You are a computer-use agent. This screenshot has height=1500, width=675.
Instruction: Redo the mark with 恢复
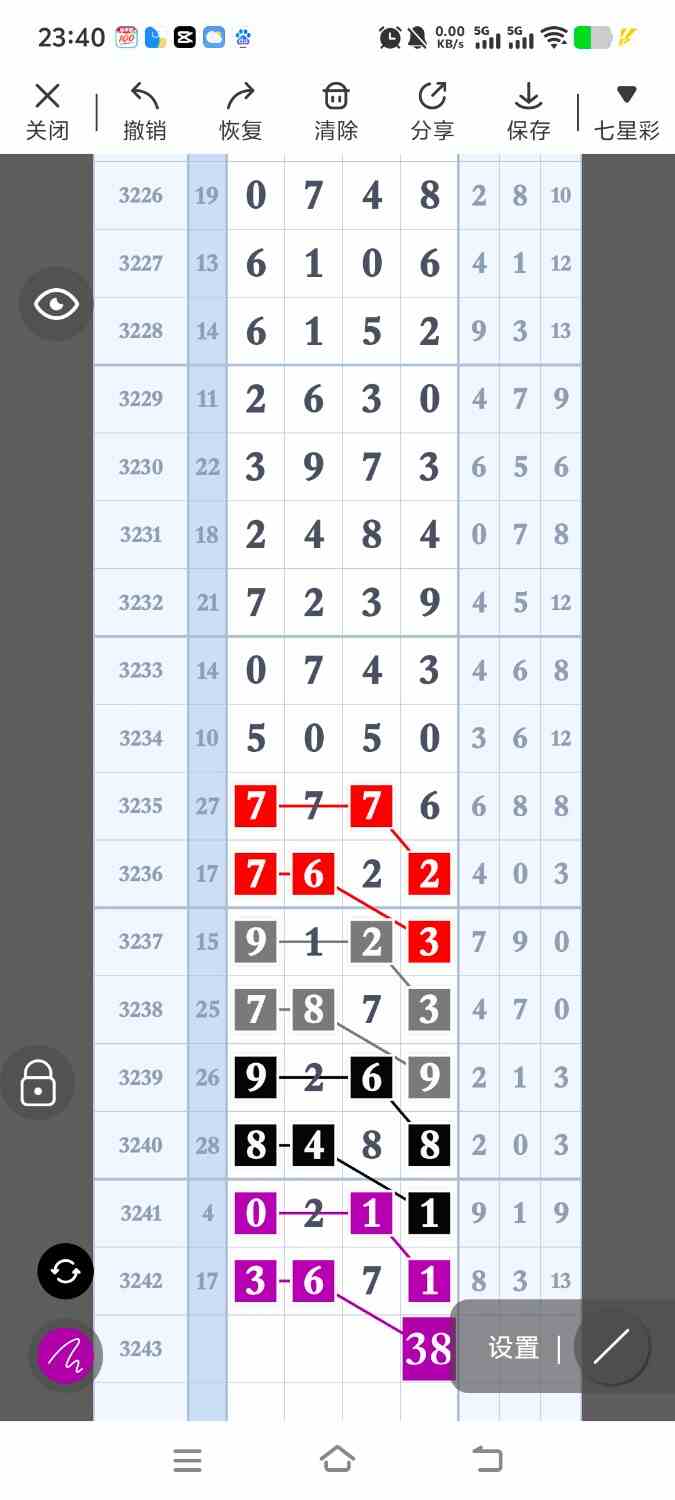[240, 112]
